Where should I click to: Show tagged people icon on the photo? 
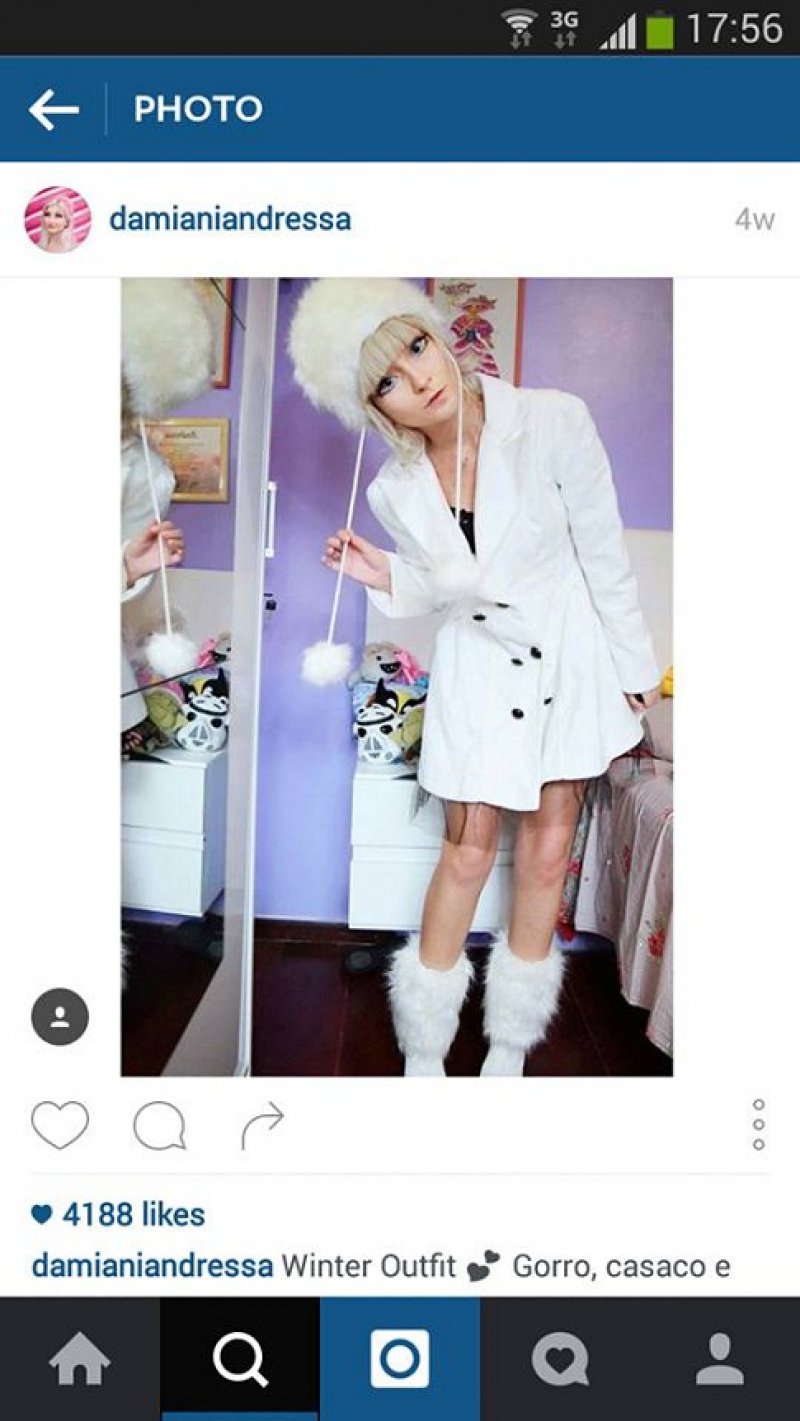(x=60, y=1017)
